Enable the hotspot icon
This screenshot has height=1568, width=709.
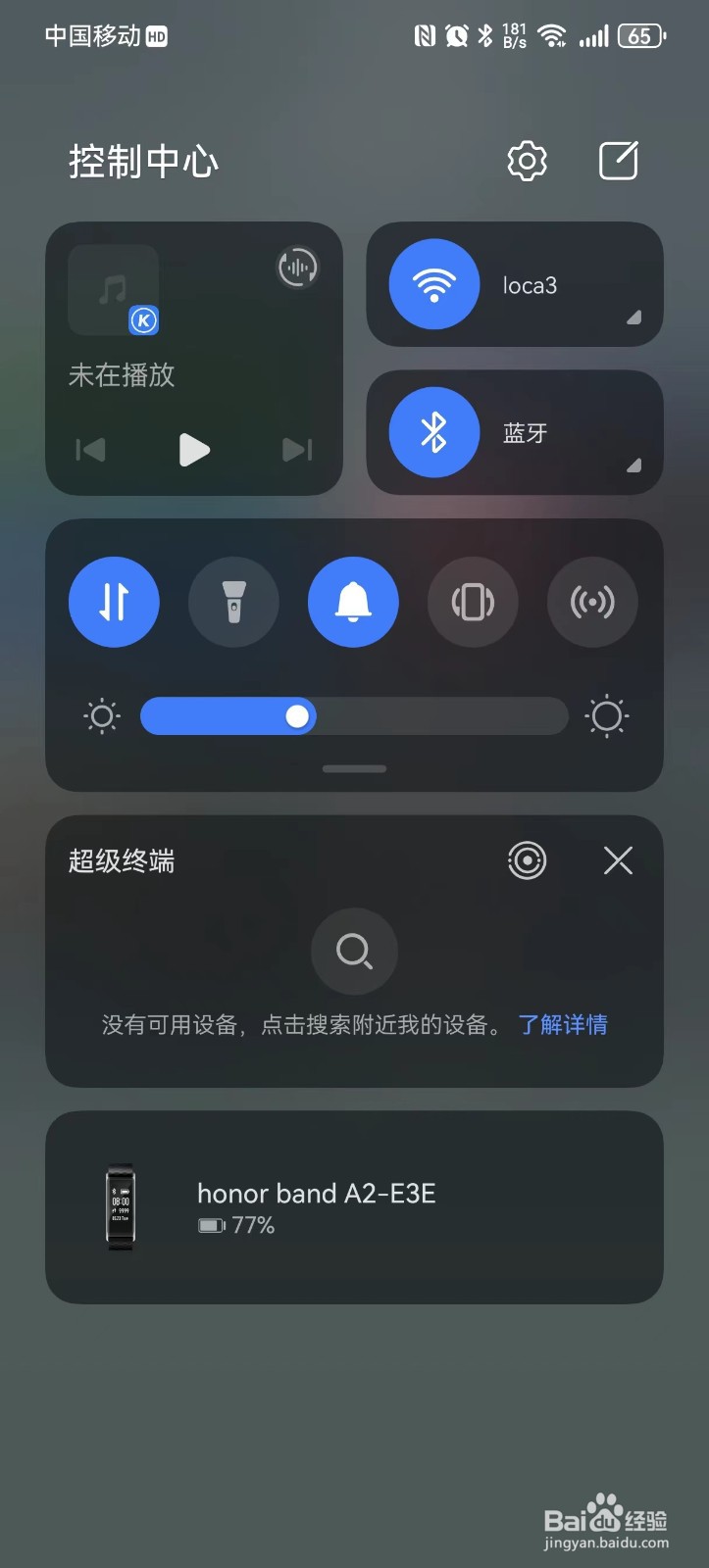[x=592, y=602]
